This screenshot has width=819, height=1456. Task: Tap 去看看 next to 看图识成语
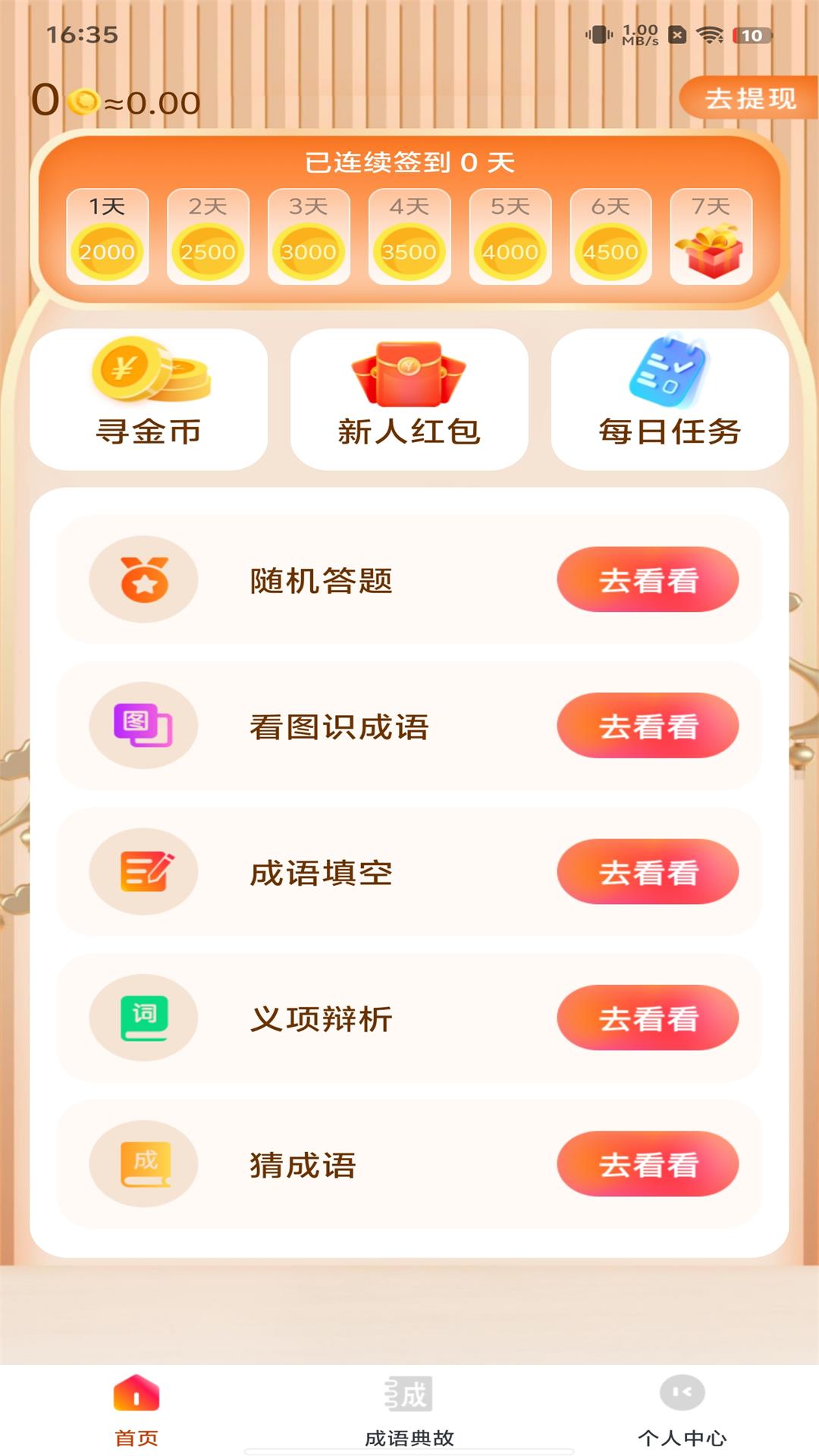click(648, 726)
